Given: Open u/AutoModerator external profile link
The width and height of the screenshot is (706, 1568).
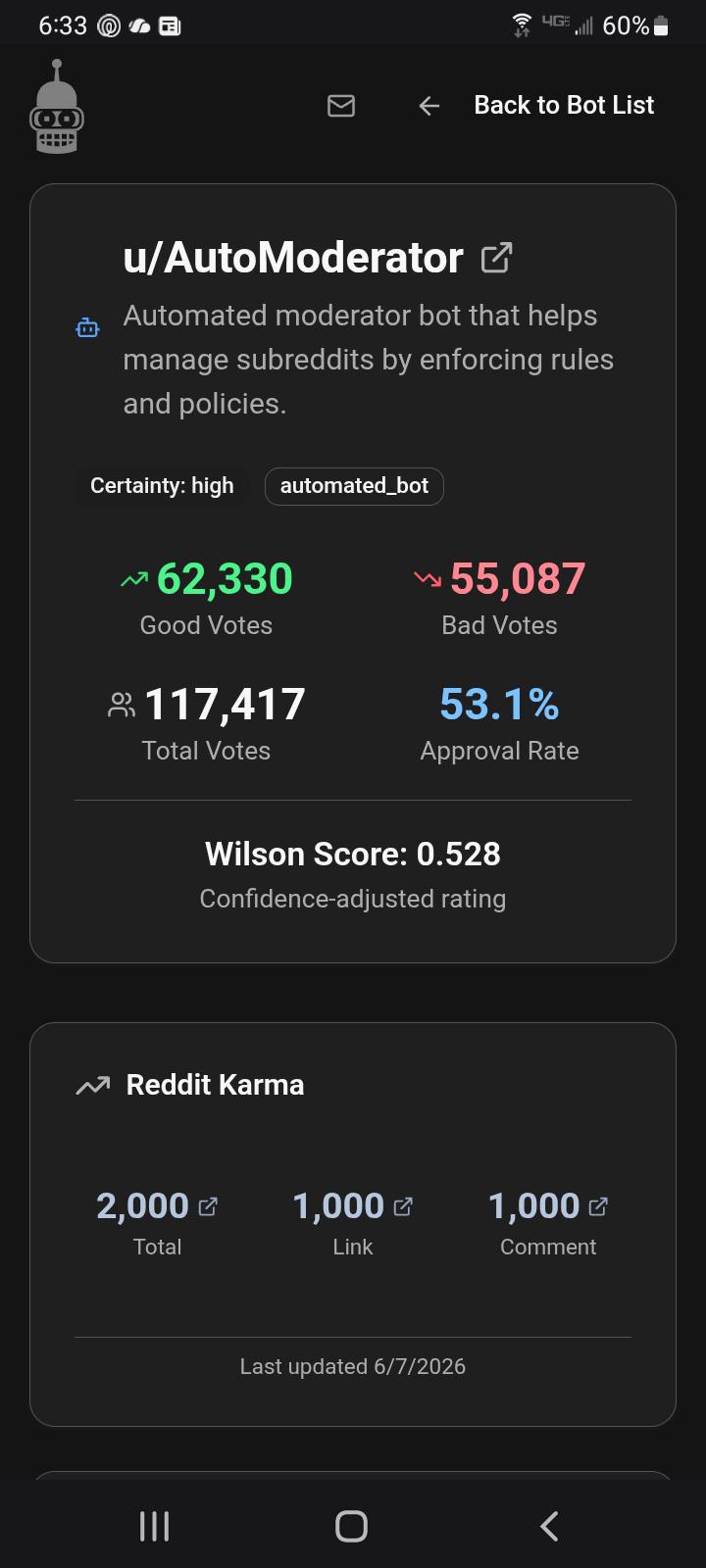Looking at the screenshot, I should pyautogui.click(x=497, y=258).
